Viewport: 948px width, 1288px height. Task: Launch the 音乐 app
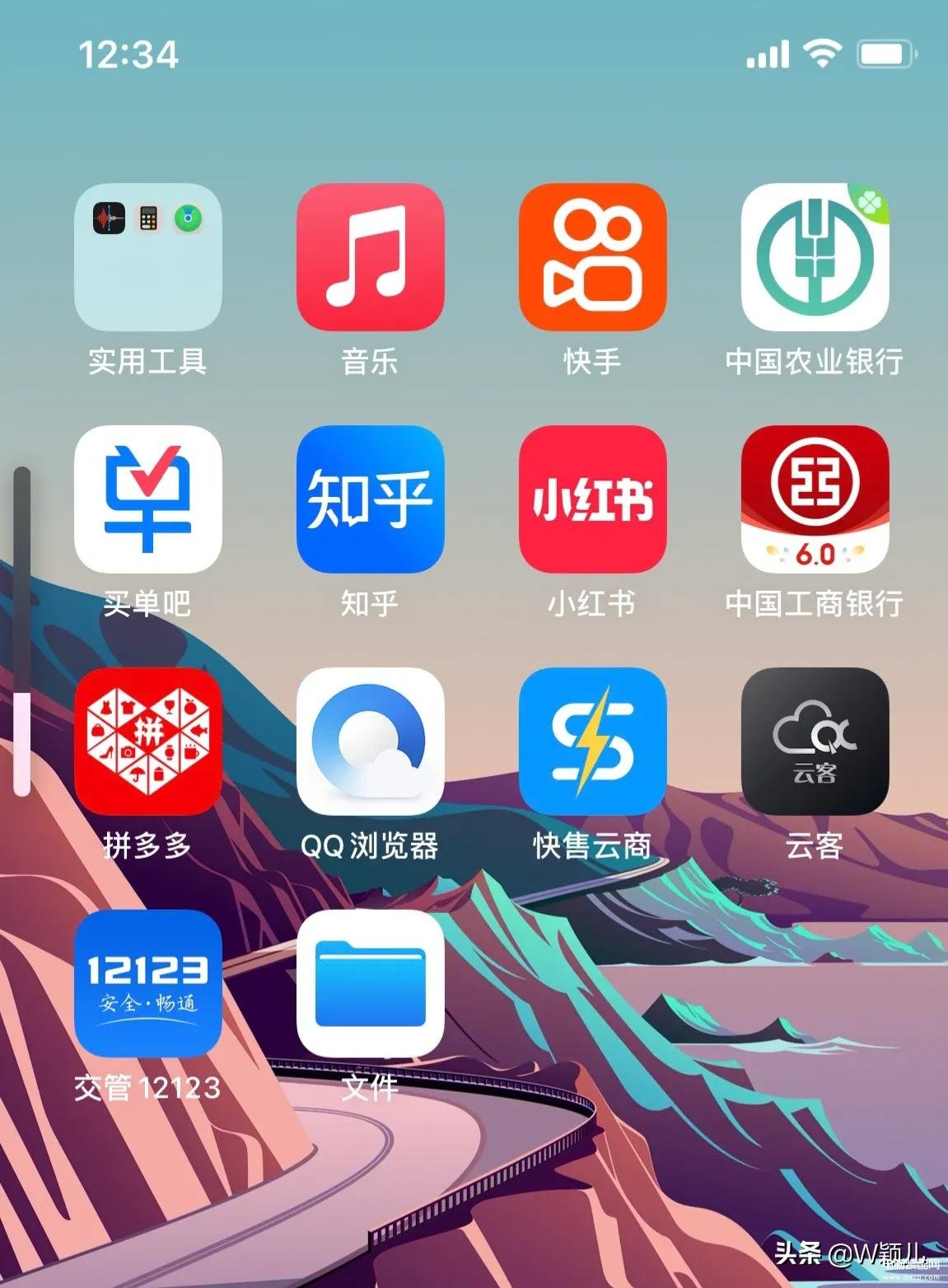click(x=370, y=257)
